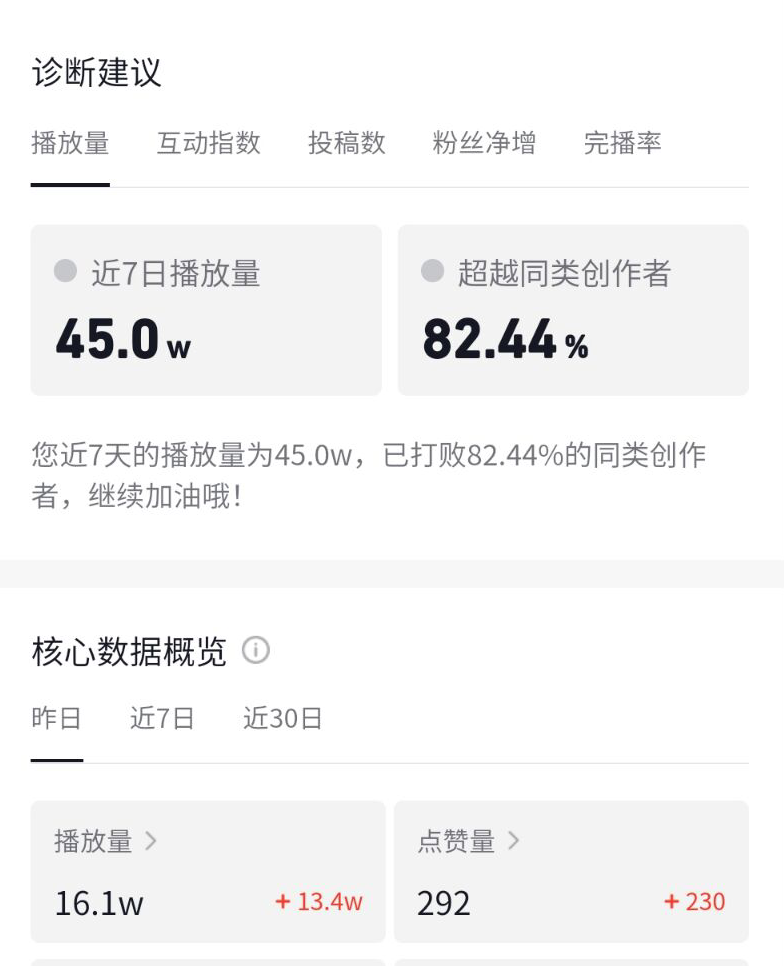The height and width of the screenshot is (966, 784).
Task: Select the 昨日 data range
Action: coord(57,718)
